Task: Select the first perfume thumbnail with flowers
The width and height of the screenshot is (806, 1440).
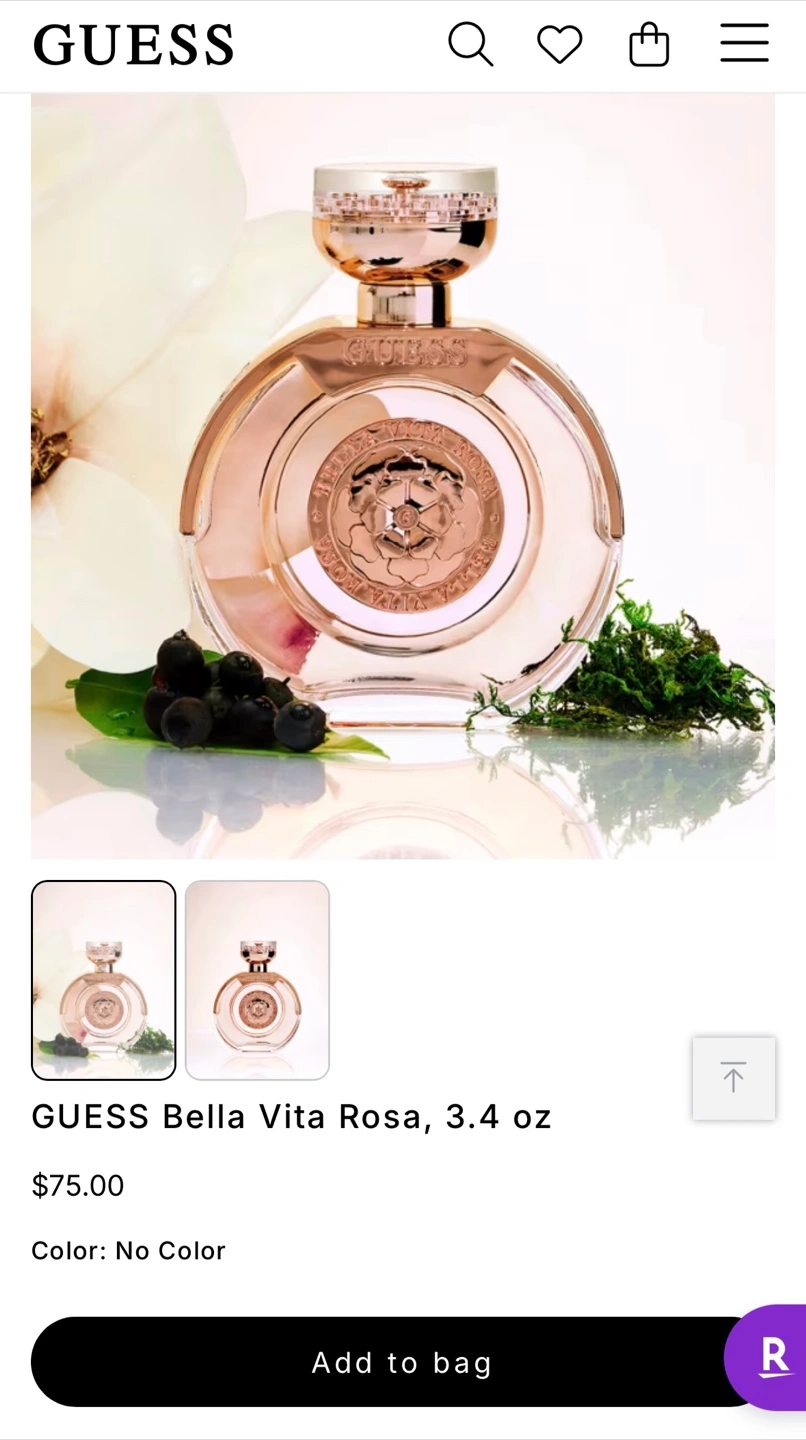Action: (104, 980)
